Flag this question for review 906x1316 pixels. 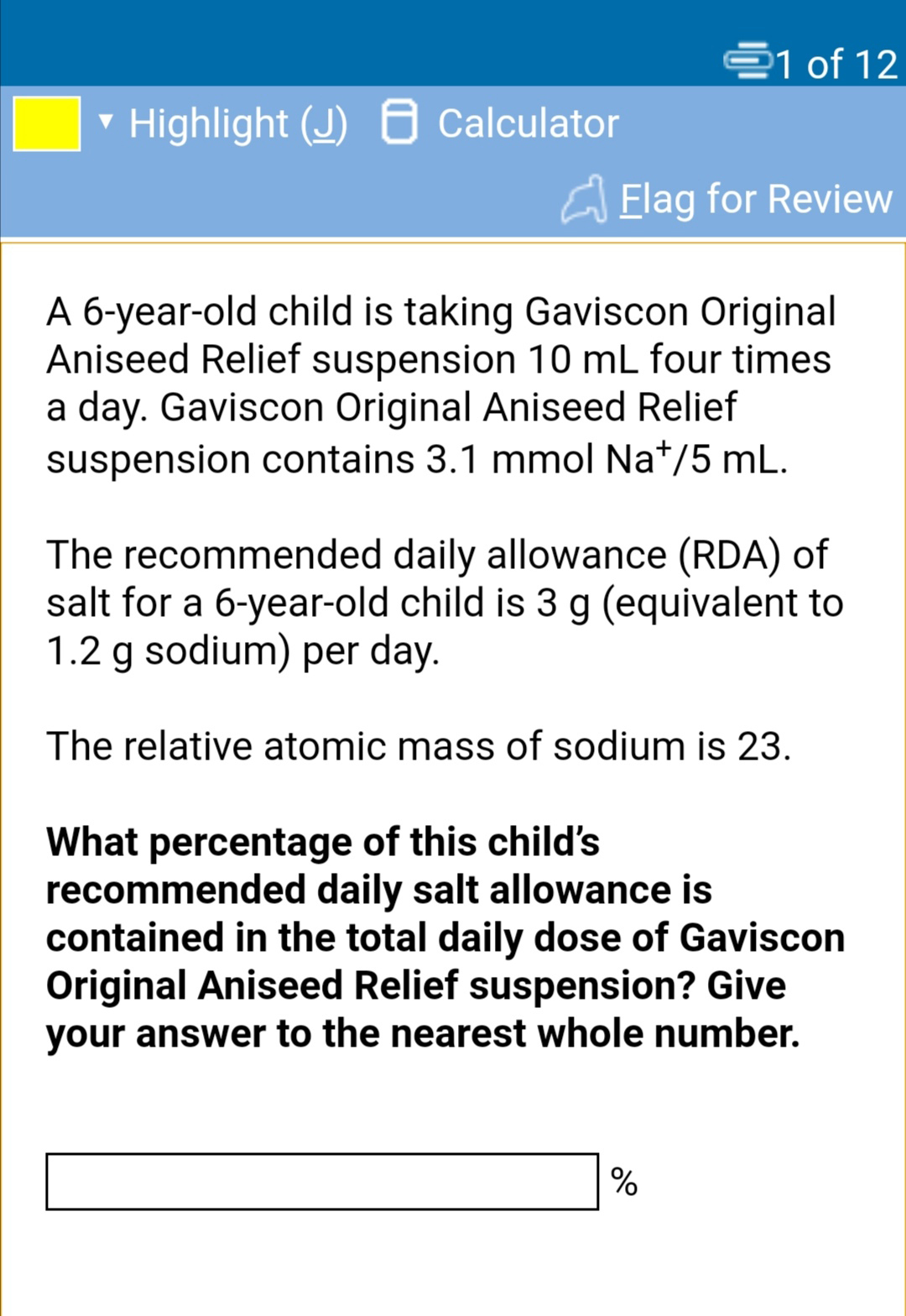[727, 200]
